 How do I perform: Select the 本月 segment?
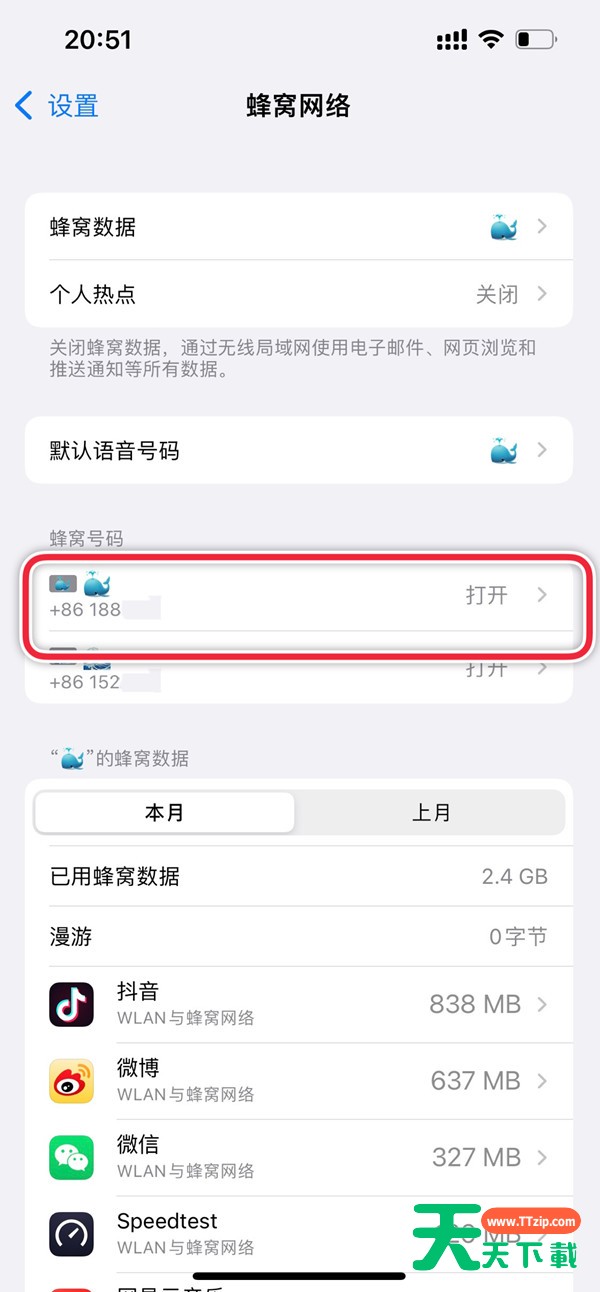[x=164, y=813]
